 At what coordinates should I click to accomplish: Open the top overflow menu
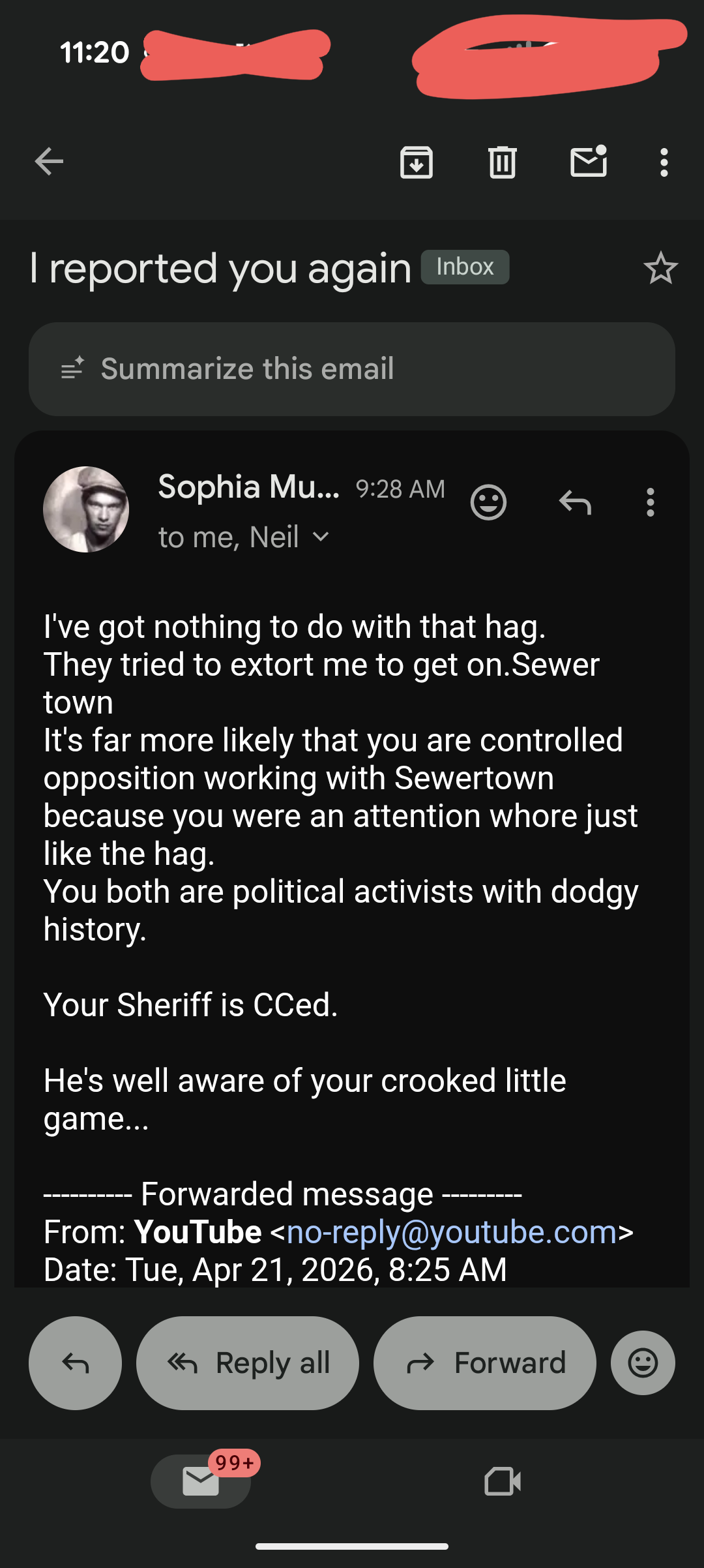click(664, 162)
